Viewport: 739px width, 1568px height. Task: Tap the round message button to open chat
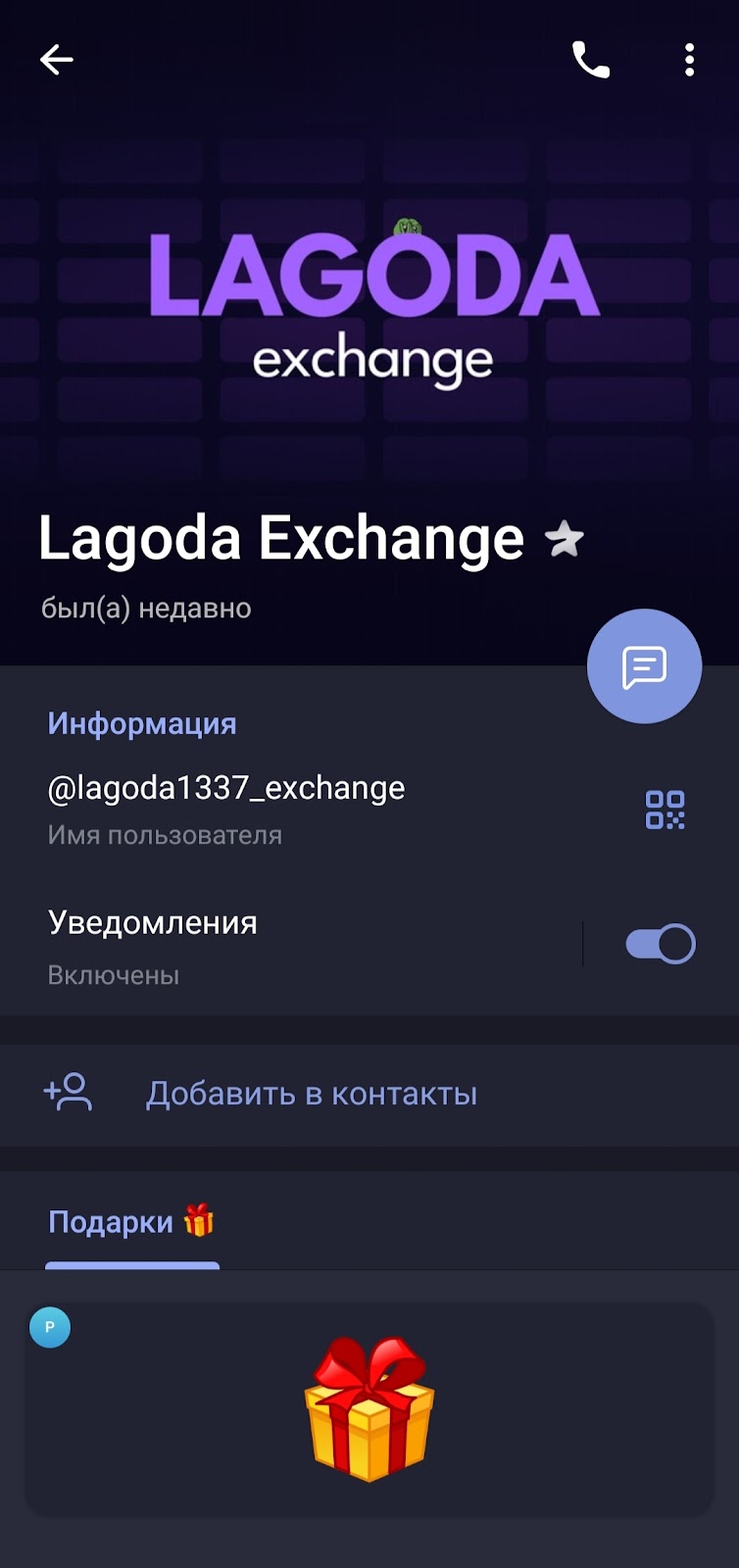644,666
